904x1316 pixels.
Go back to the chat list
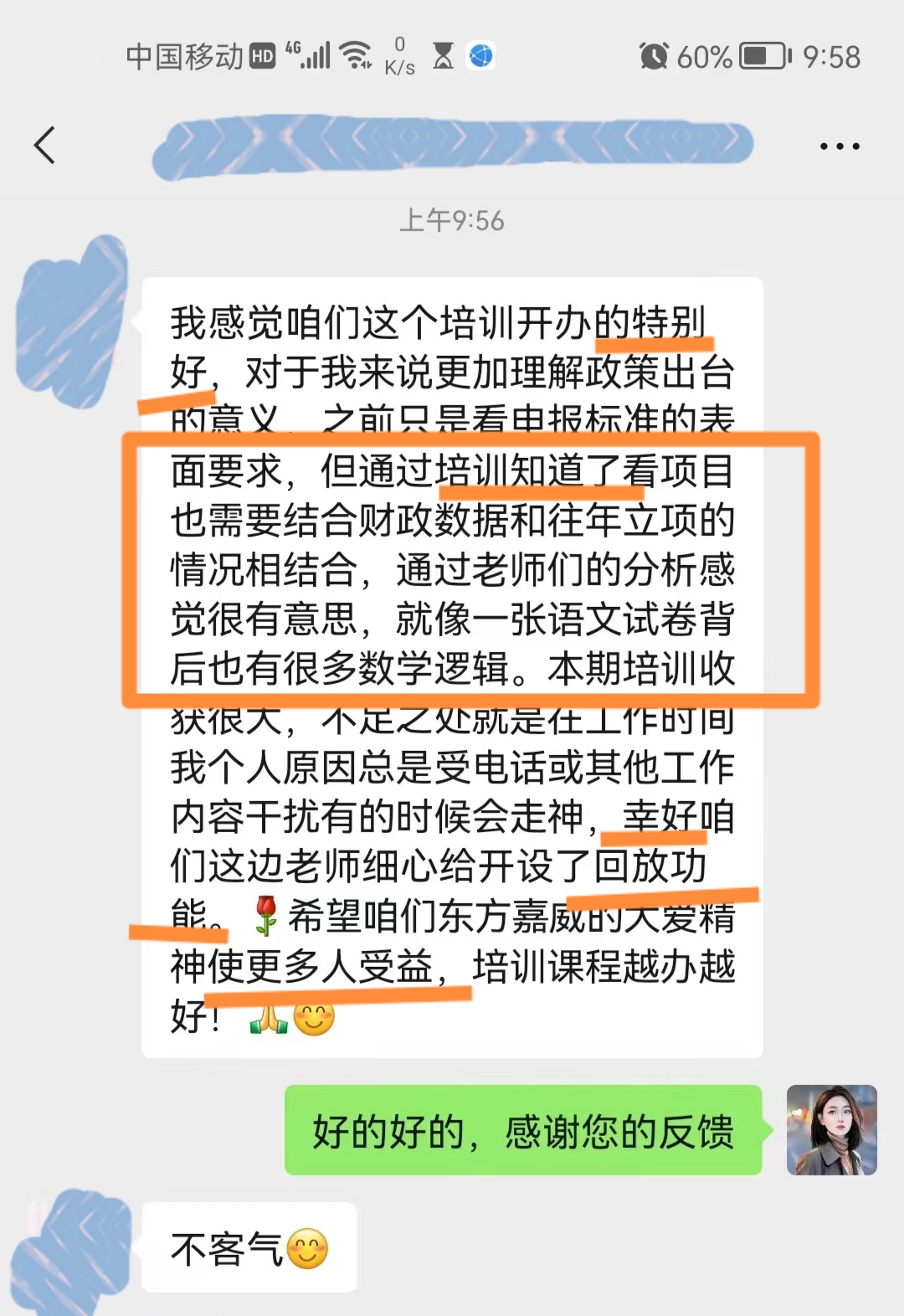(45, 146)
